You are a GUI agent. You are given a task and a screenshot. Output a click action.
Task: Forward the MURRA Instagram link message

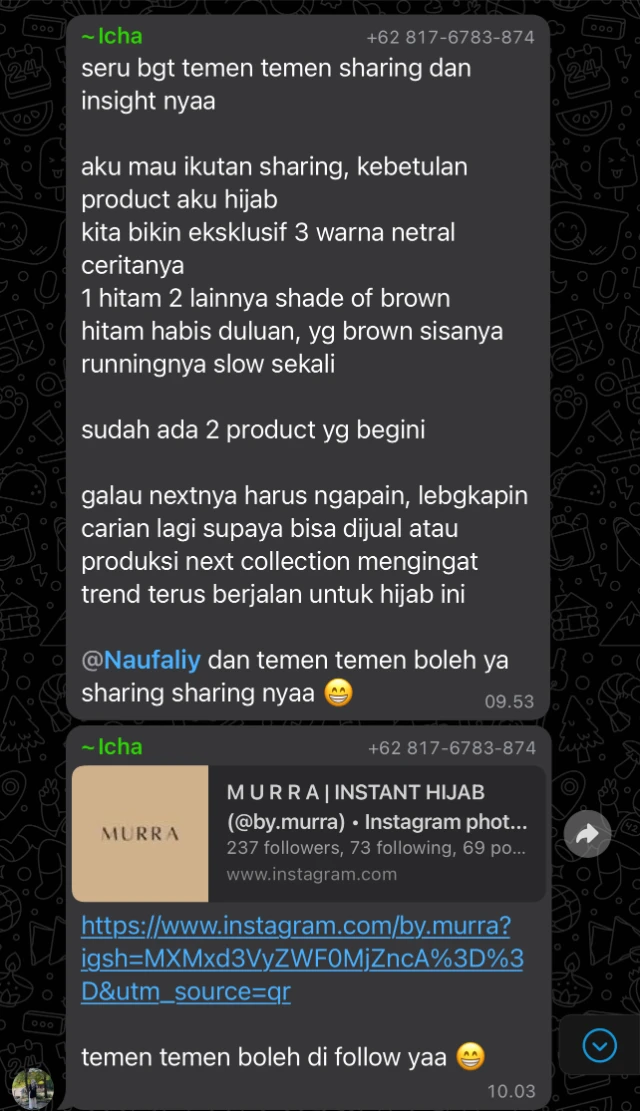point(587,834)
